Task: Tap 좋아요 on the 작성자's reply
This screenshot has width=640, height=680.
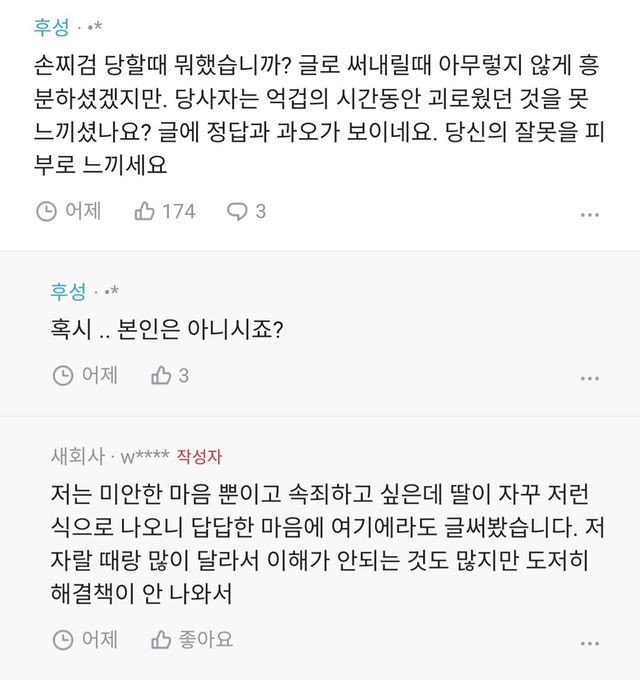Action: coord(192,640)
